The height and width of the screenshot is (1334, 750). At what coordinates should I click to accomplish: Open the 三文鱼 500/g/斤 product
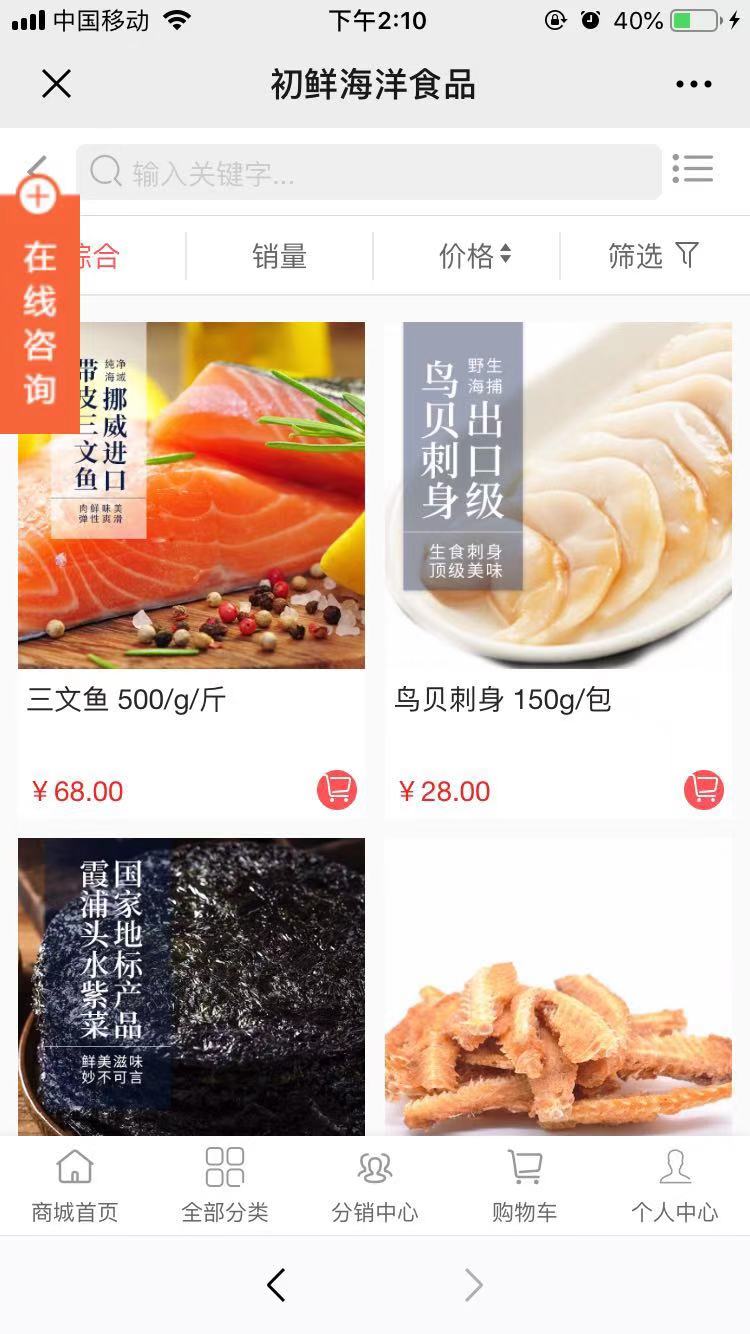(x=191, y=495)
